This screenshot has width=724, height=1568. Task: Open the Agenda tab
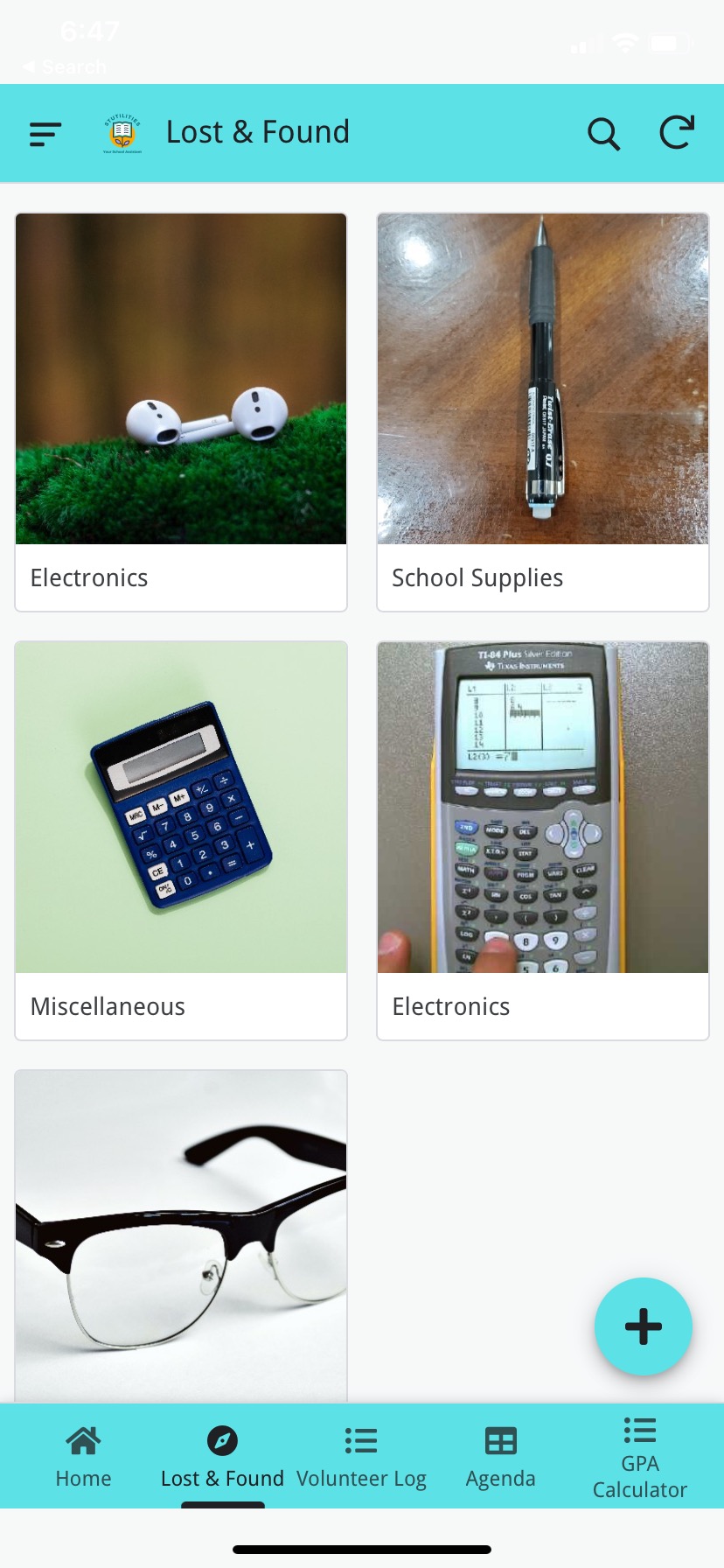[500, 1456]
